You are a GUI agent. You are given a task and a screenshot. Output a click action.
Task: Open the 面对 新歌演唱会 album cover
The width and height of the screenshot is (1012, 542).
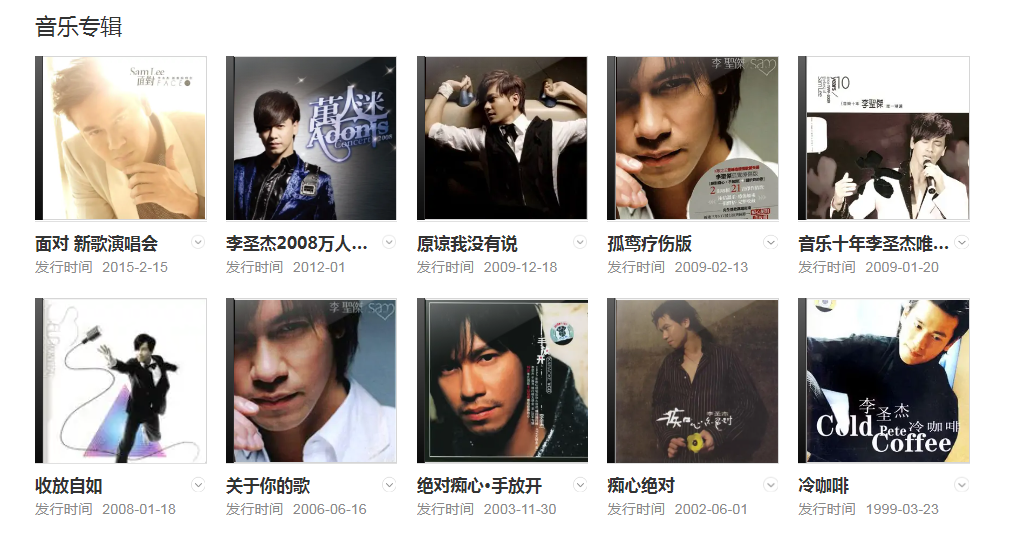point(121,138)
